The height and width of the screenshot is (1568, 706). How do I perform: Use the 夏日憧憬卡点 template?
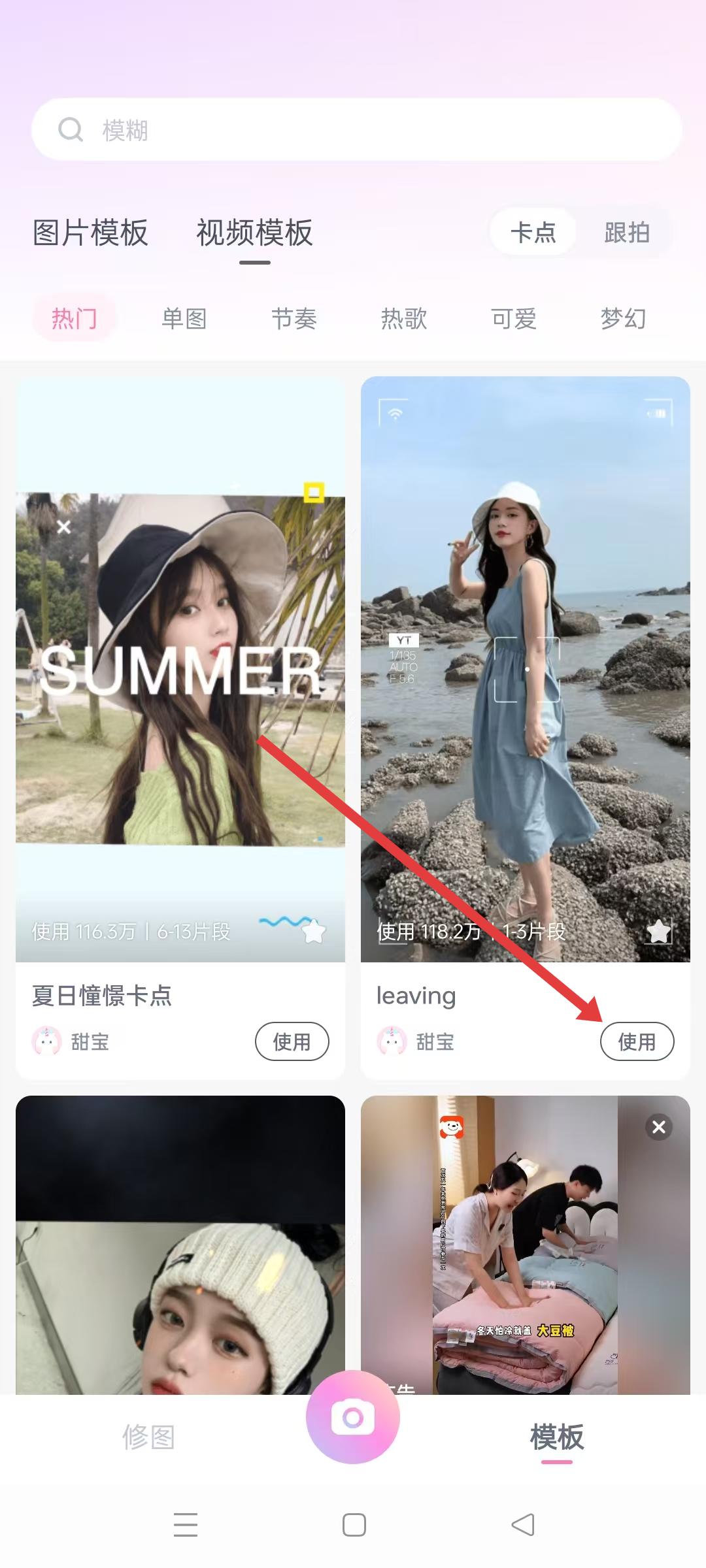point(292,1041)
